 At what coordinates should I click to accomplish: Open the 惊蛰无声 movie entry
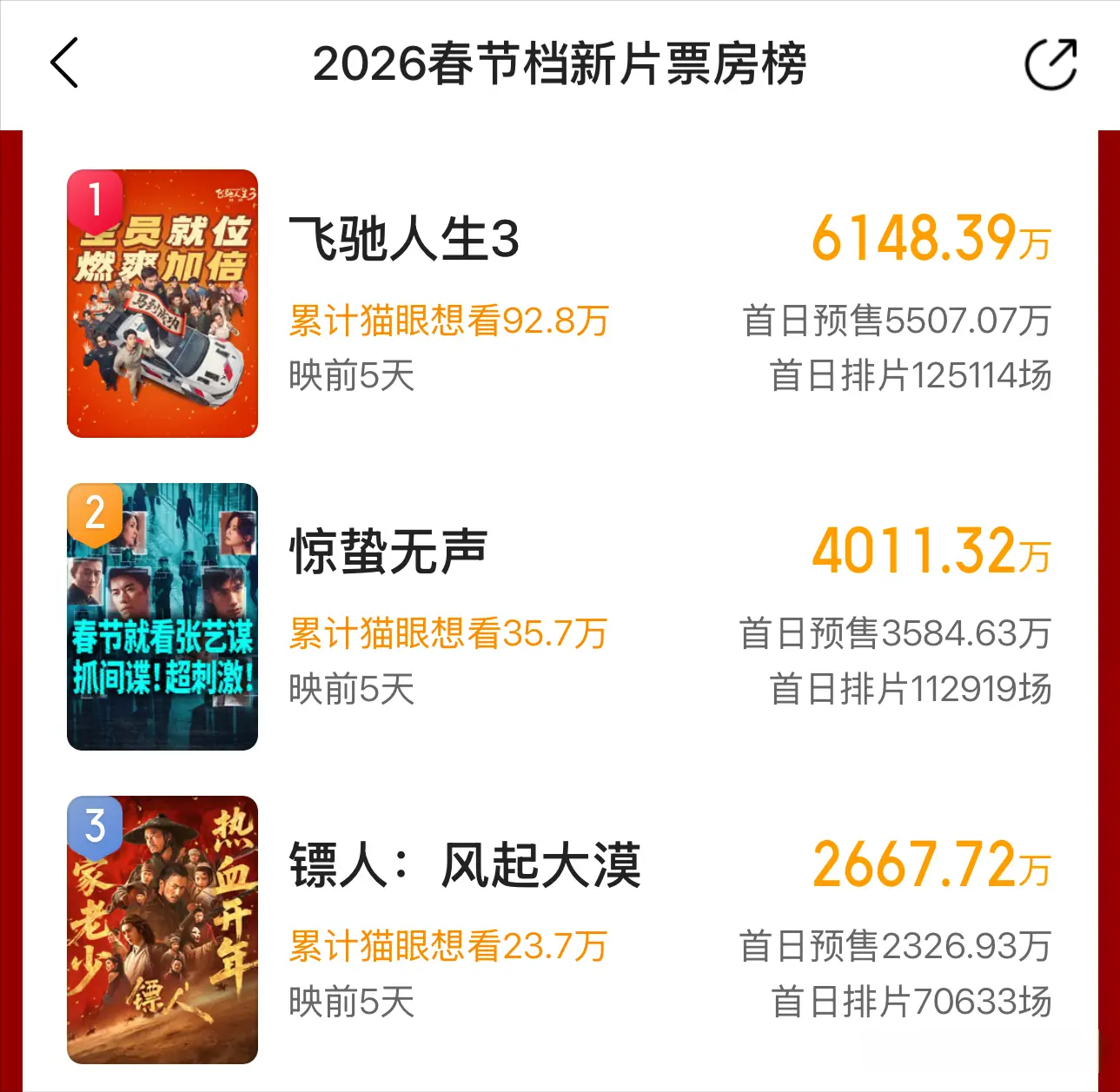coord(388,553)
